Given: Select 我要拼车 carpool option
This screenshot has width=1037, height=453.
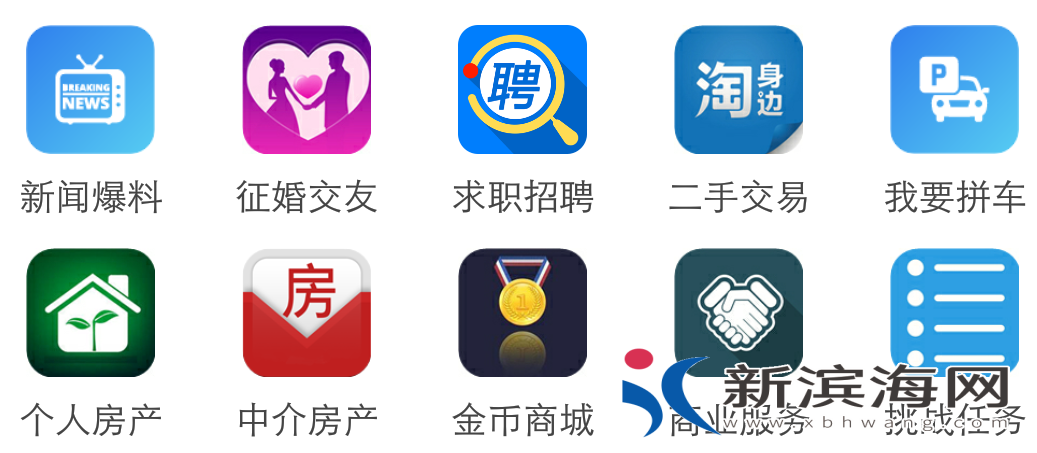Looking at the screenshot, I should click(x=954, y=90).
